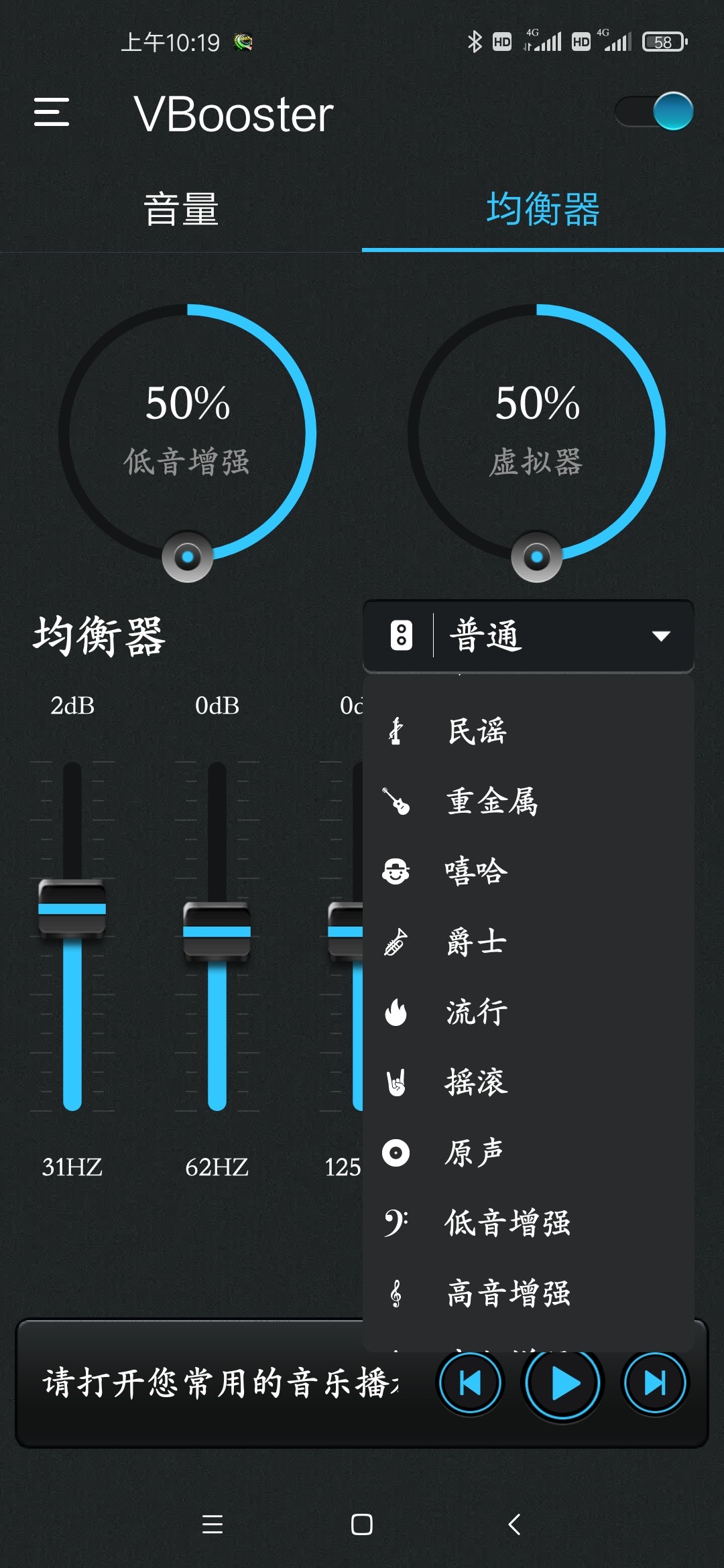Choose the 重金属 preset
724x1568 pixels.
[x=492, y=801]
